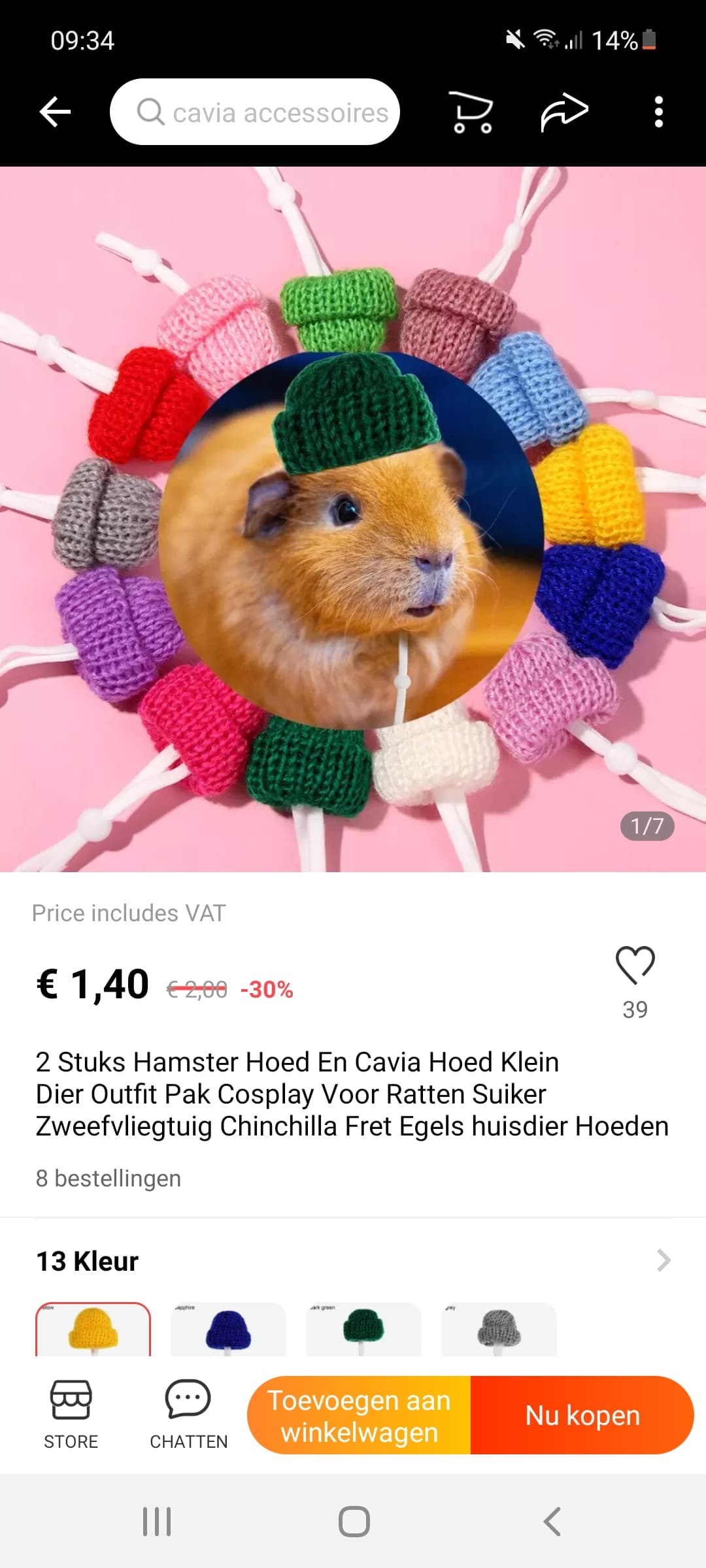Go back using the top arrow

coord(55,112)
